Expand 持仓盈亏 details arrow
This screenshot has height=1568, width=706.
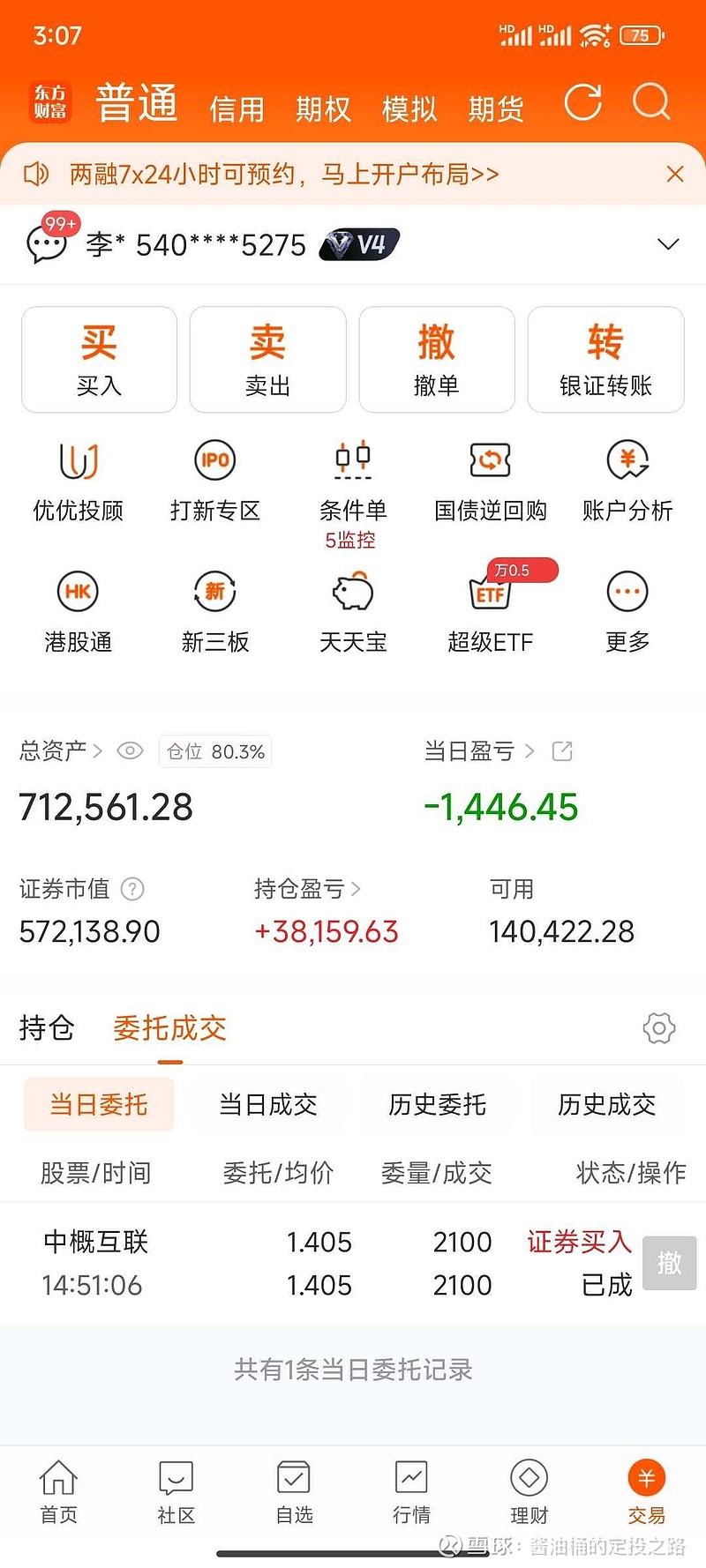357,889
